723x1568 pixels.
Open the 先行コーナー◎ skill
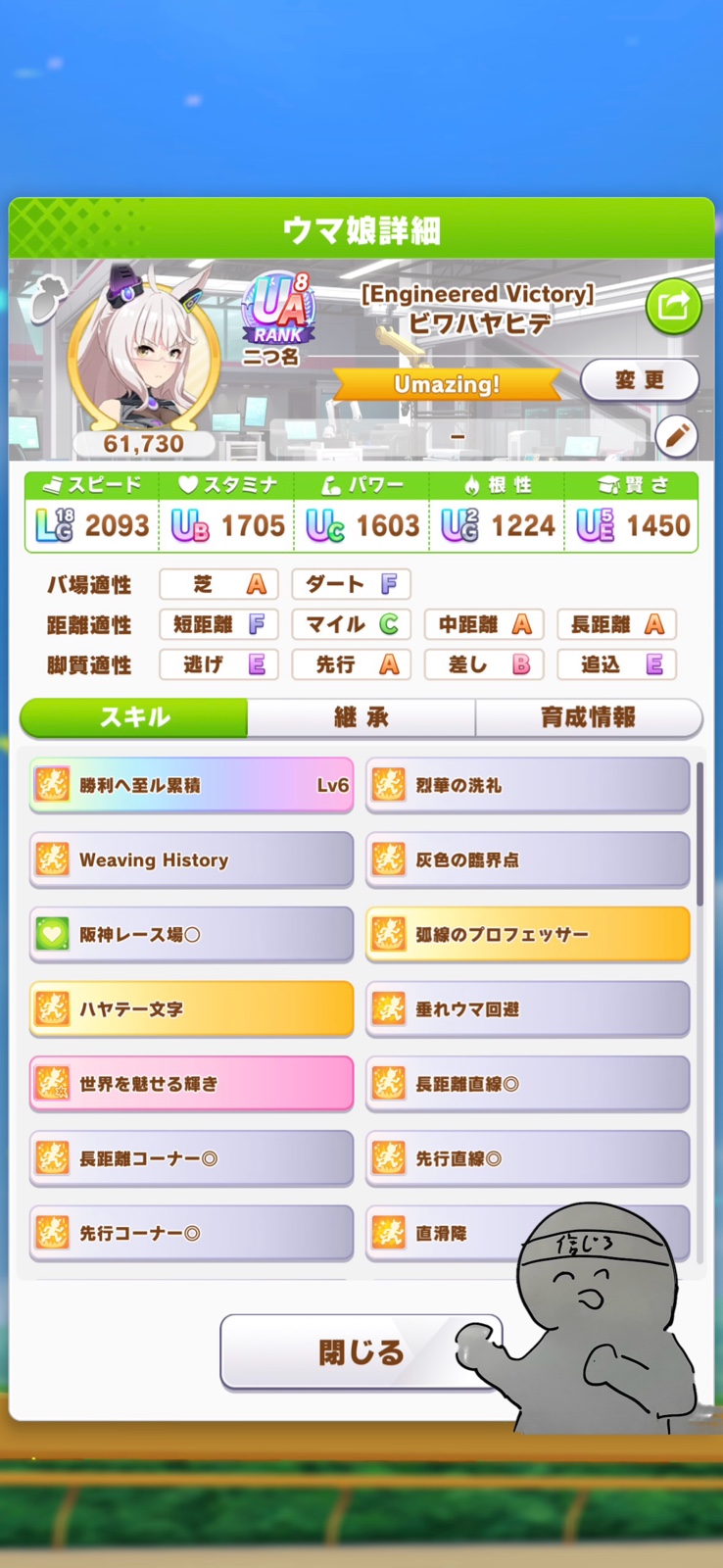pyautogui.click(x=191, y=1233)
